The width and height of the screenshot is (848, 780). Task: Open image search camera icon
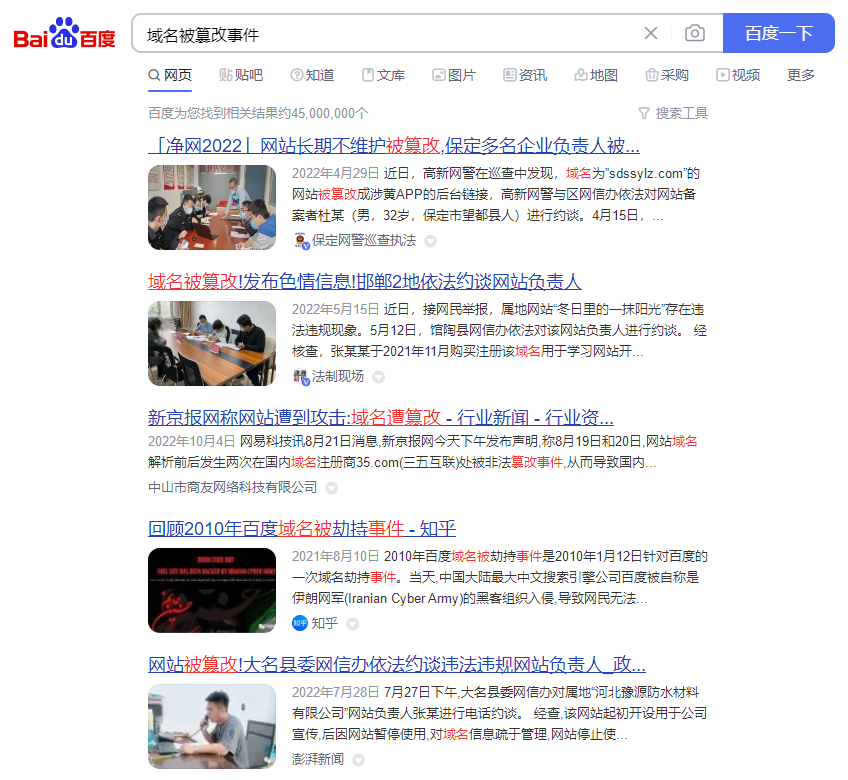[694, 33]
